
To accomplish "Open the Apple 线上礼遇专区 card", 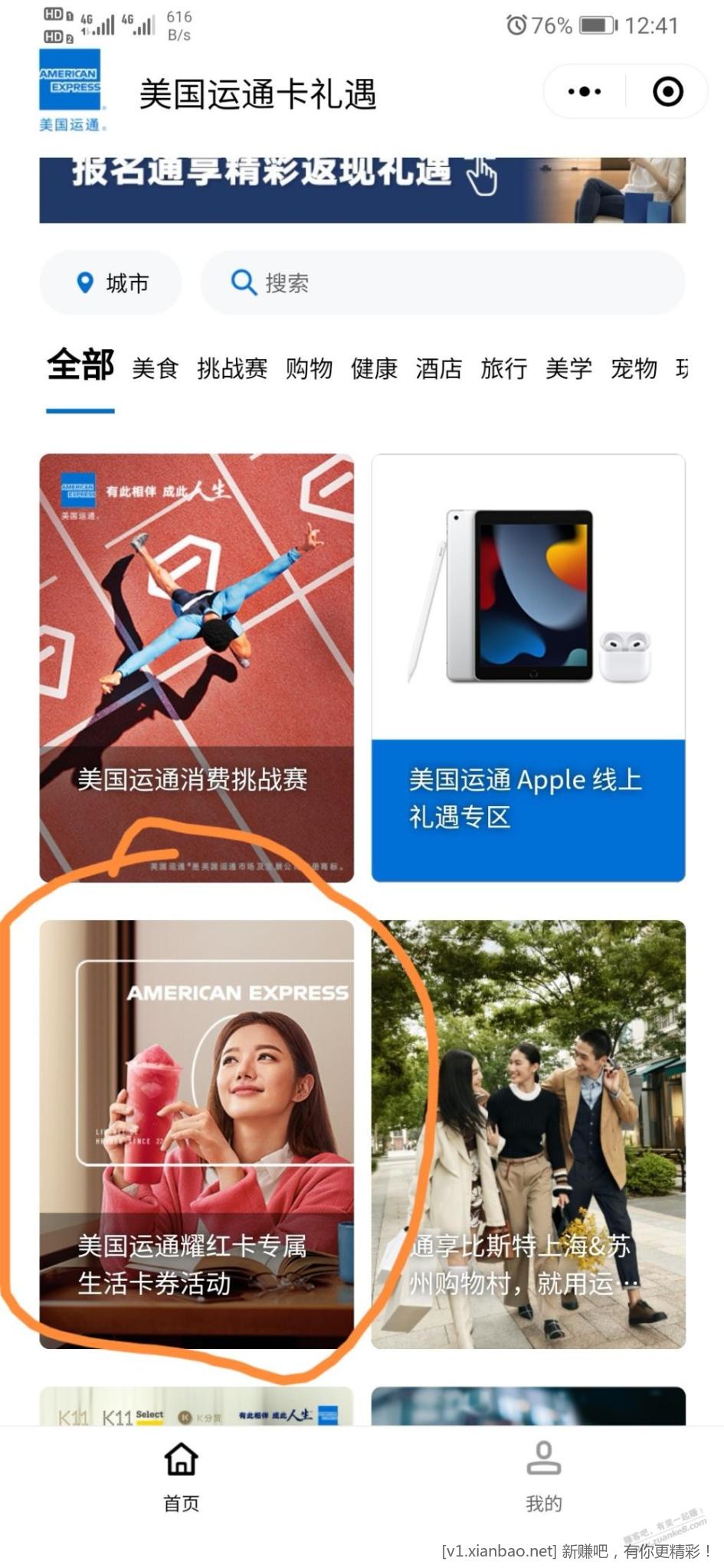I will click(x=528, y=667).
